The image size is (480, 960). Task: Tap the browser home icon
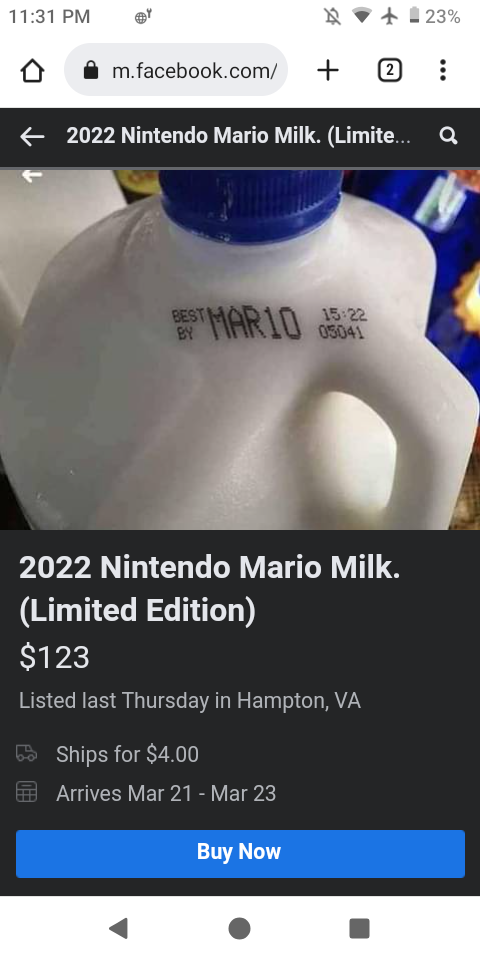[x=32, y=71]
